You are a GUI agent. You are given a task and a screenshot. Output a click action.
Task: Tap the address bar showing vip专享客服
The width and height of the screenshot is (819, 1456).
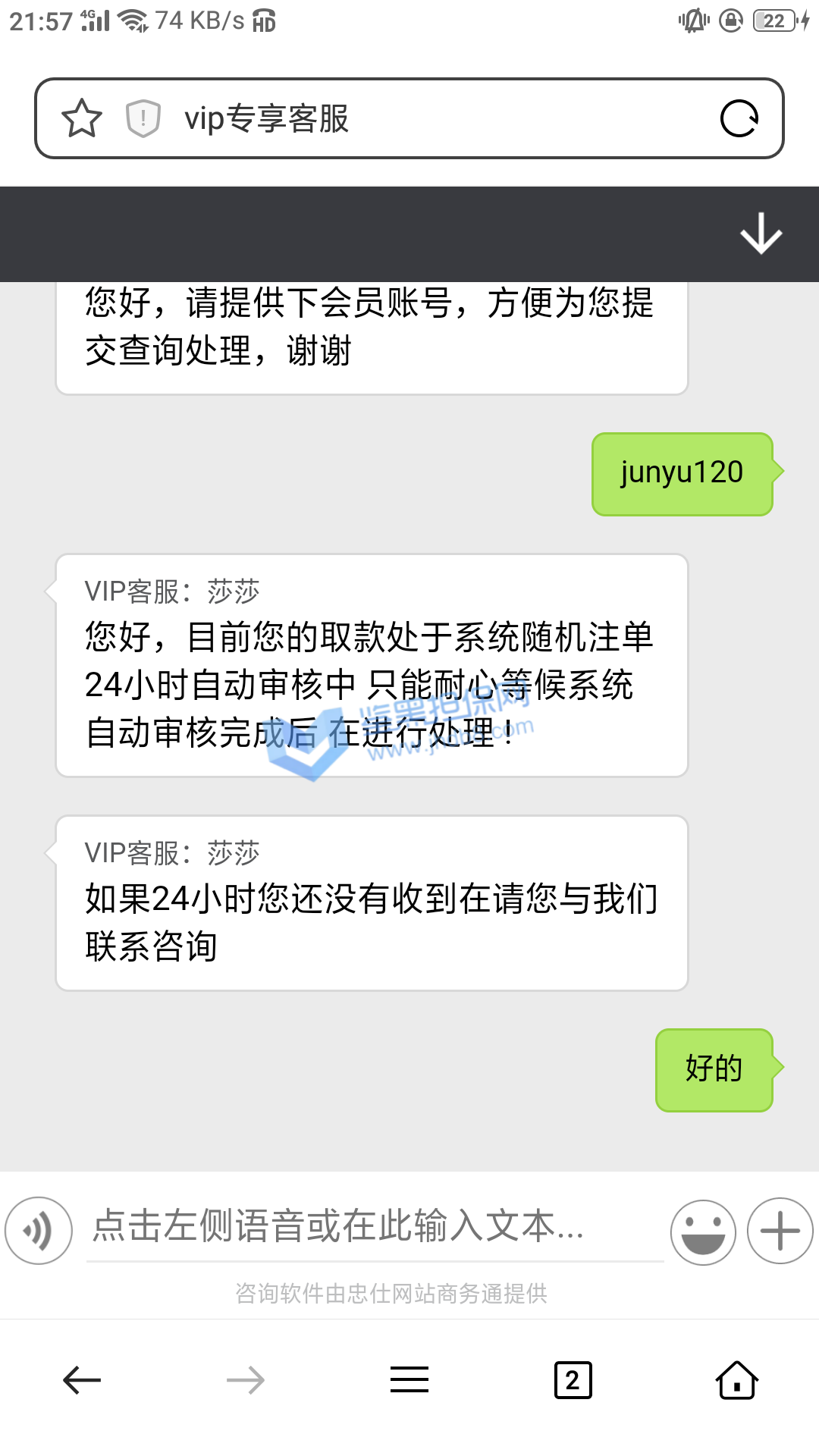point(425,118)
